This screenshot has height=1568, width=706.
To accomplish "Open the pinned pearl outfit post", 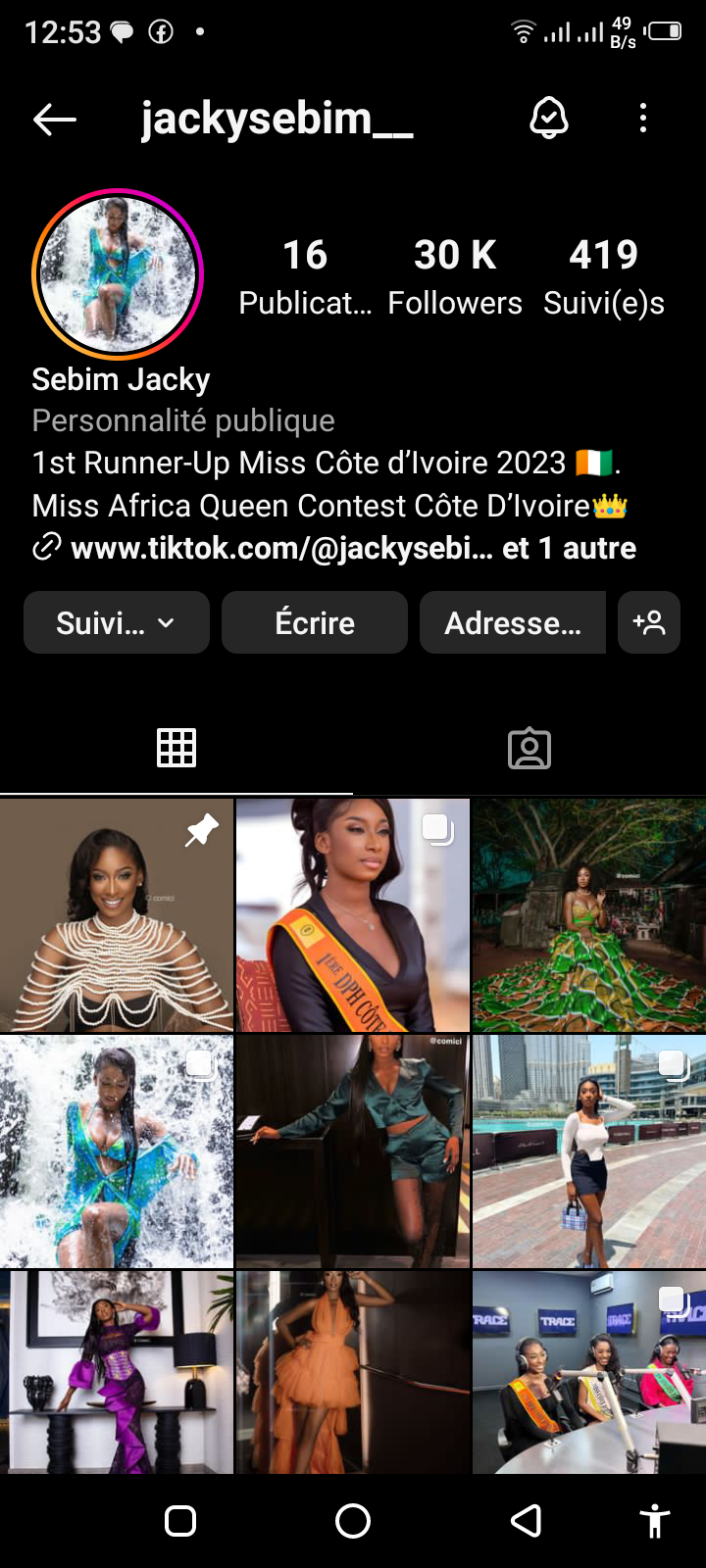I will 117,915.
